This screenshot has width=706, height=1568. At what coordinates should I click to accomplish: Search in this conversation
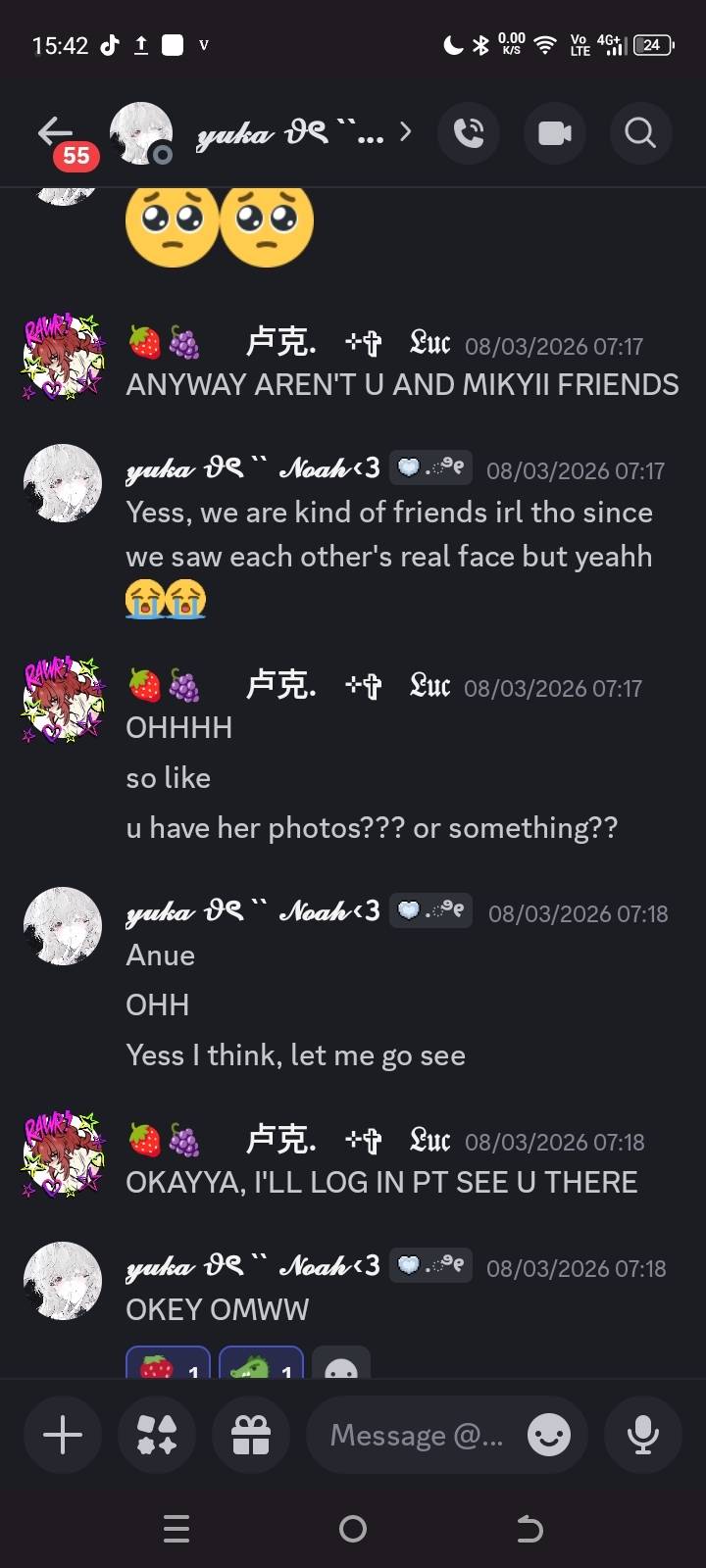pos(640,132)
